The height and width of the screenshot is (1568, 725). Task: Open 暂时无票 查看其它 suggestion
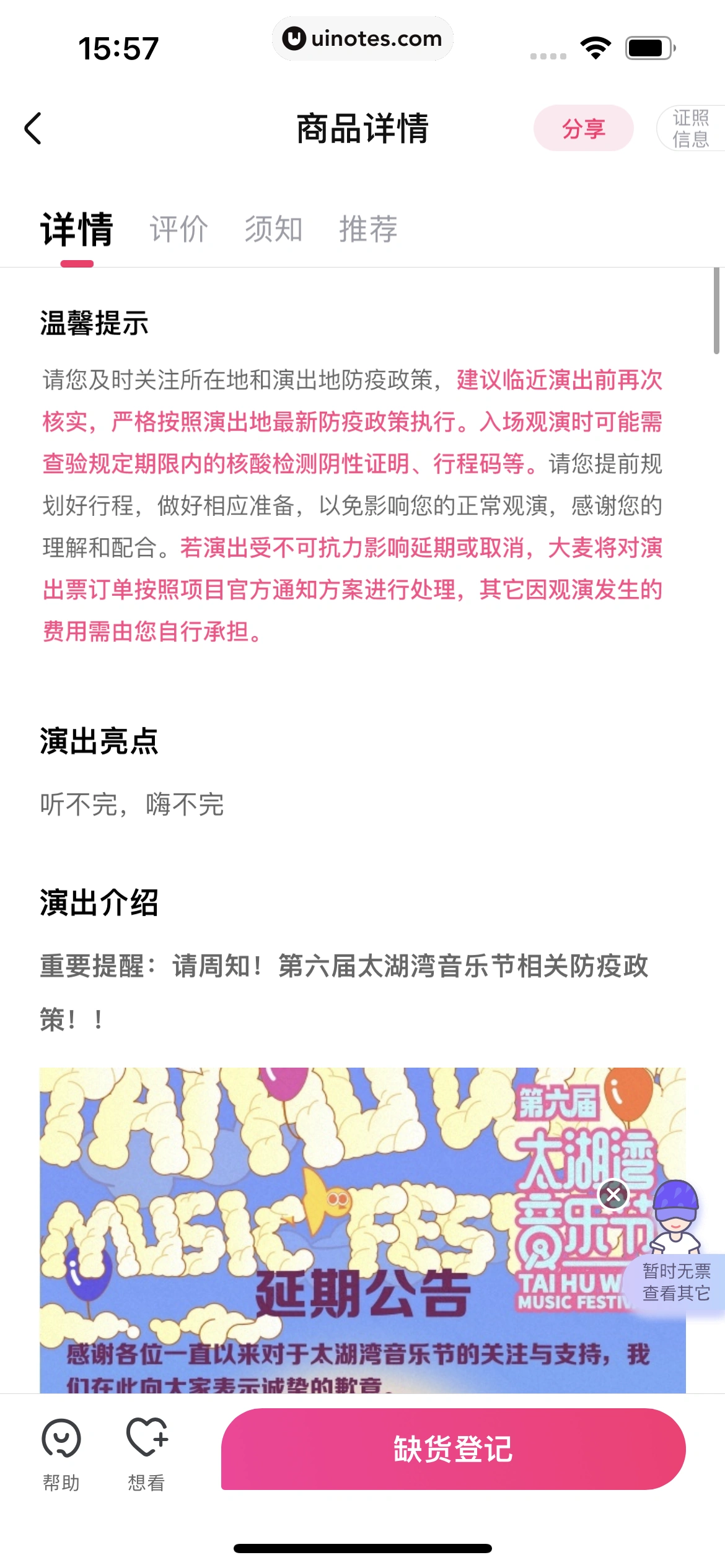(x=675, y=1282)
